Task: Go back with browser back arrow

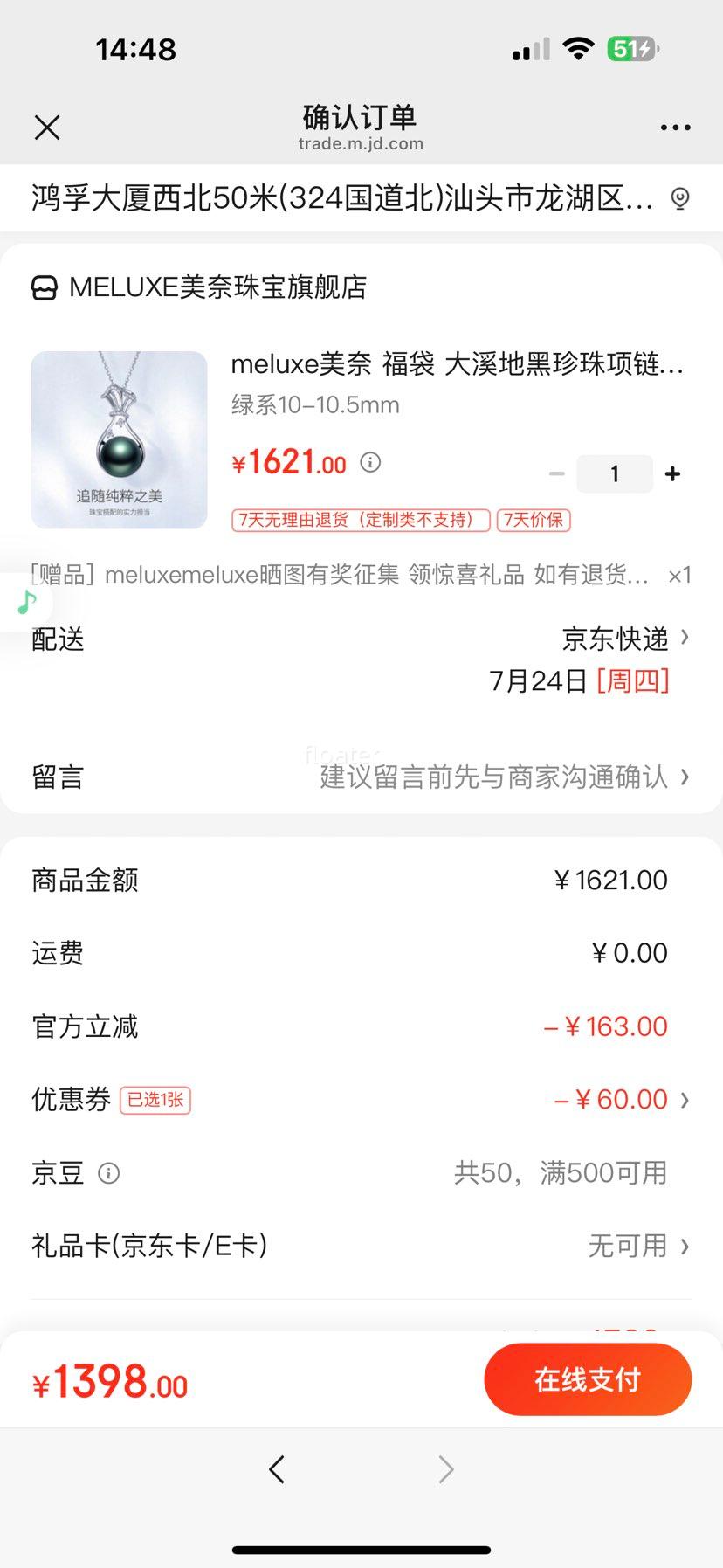Action: coord(277,1469)
